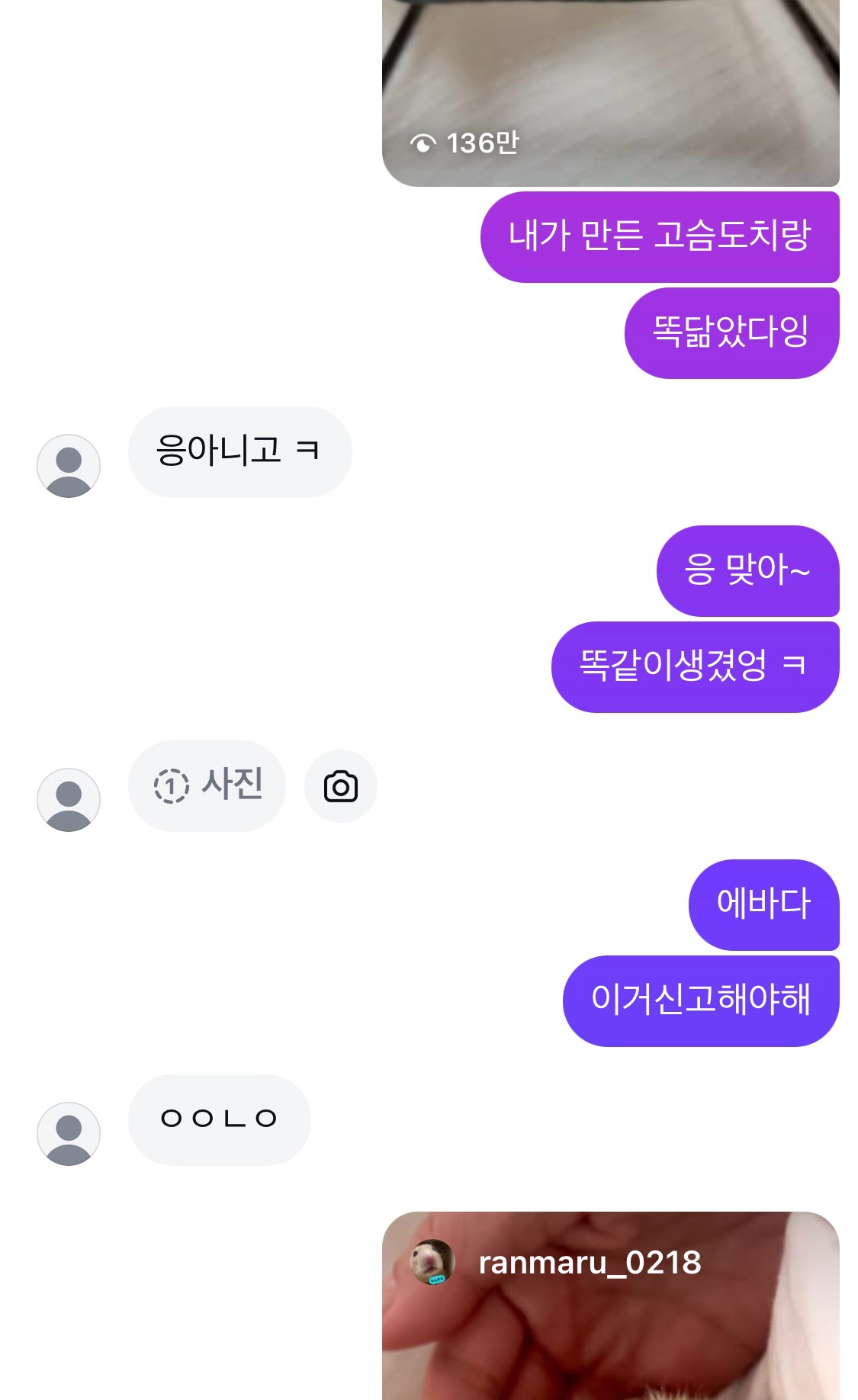
Task: Tap sender's avatar beside ㅇㅇㄴㅇ message
Action: [69, 1133]
